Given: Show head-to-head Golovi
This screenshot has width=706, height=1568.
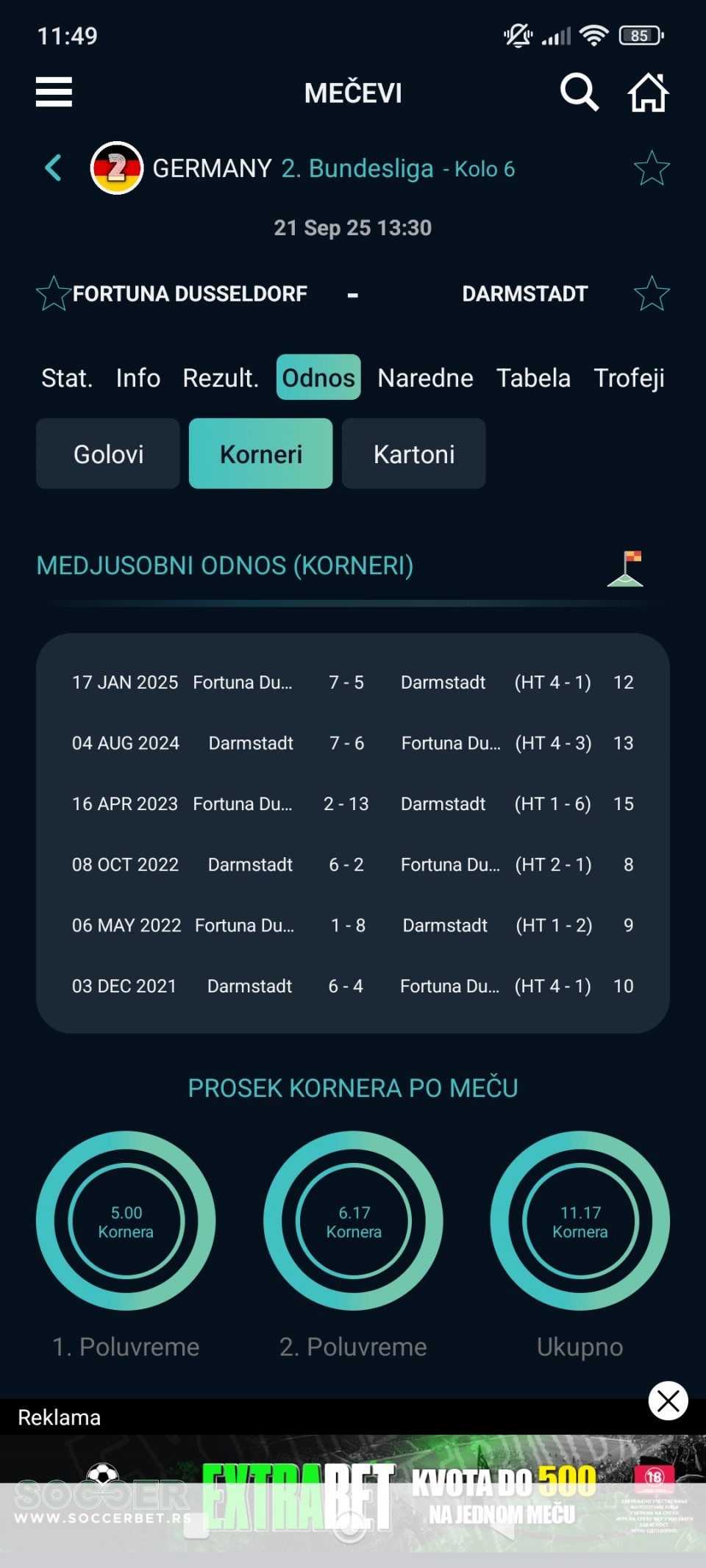Looking at the screenshot, I should point(108,454).
